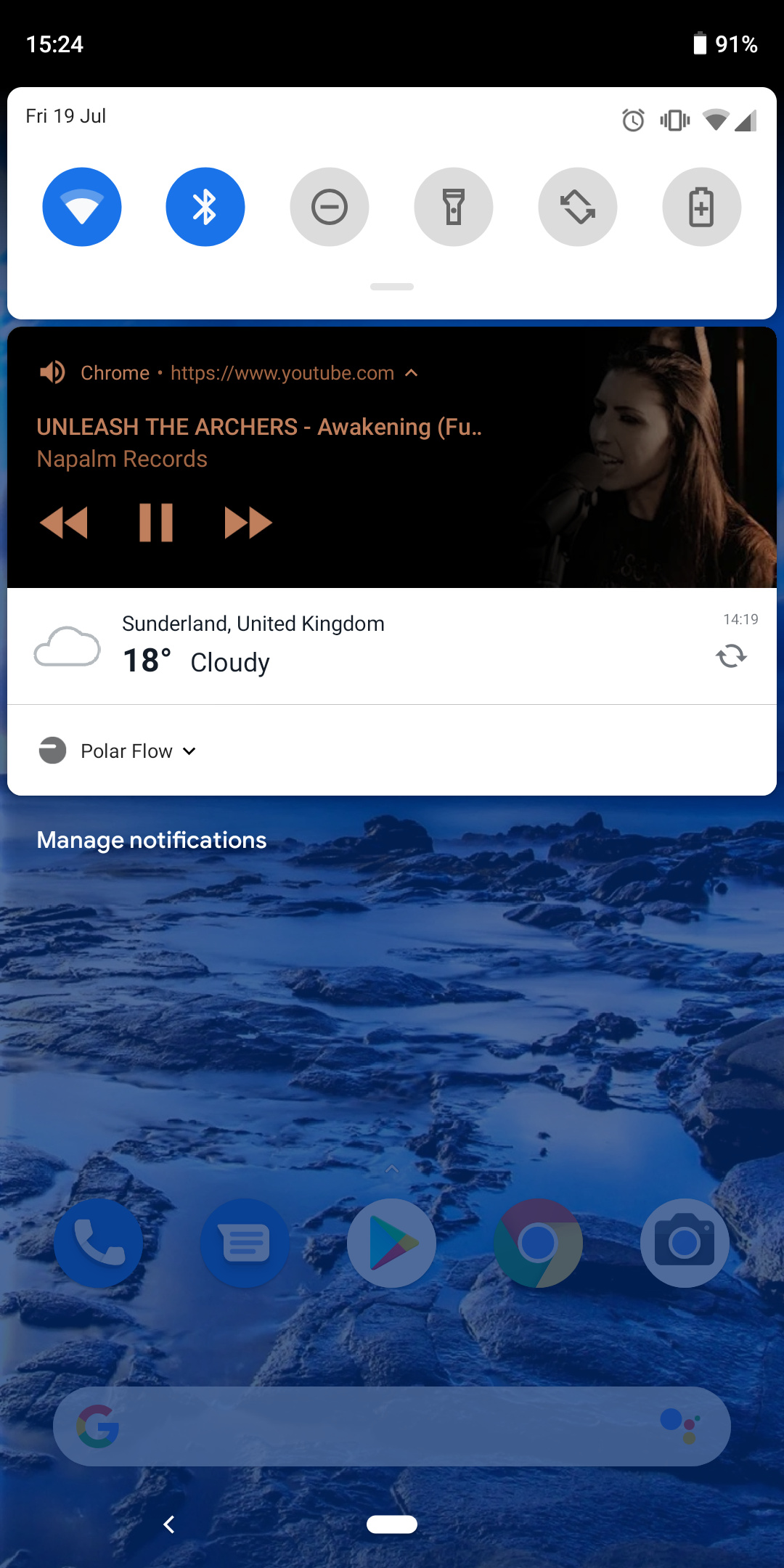This screenshot has height=1568, width=784.
Task: Open the Phone app from the dock
Action: click(98, 1243)
